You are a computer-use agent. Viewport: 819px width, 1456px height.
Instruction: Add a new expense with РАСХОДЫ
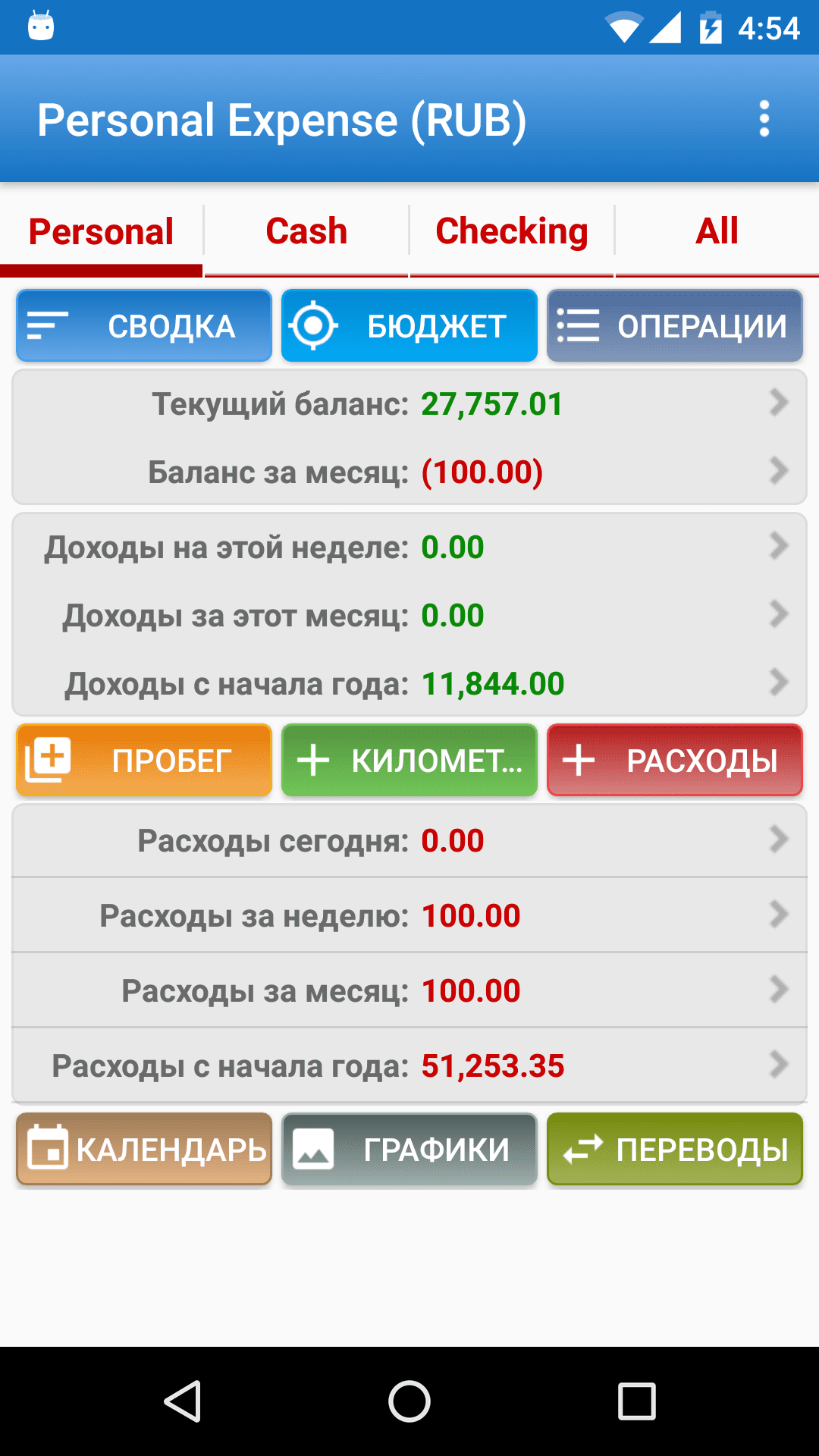[x=675, y=761]
